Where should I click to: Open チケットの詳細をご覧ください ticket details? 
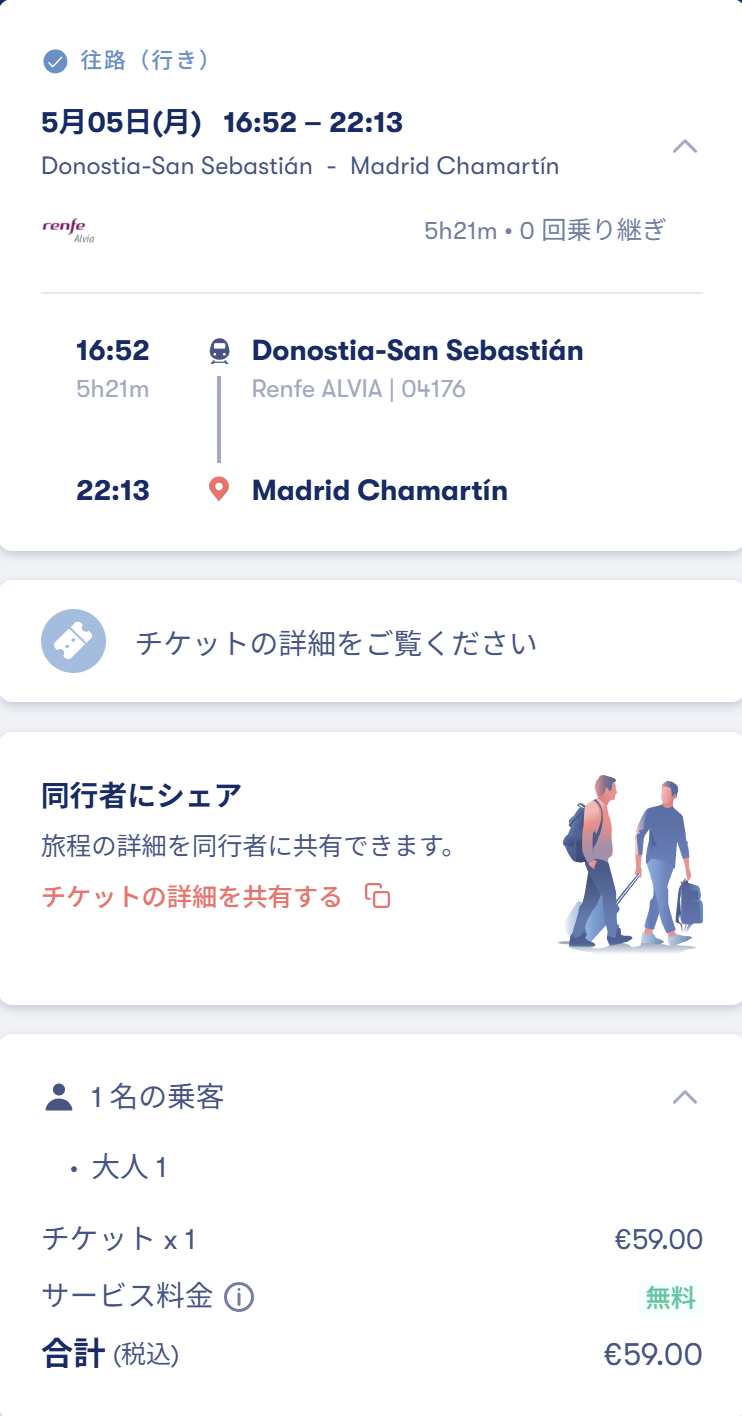click(336, 642)
